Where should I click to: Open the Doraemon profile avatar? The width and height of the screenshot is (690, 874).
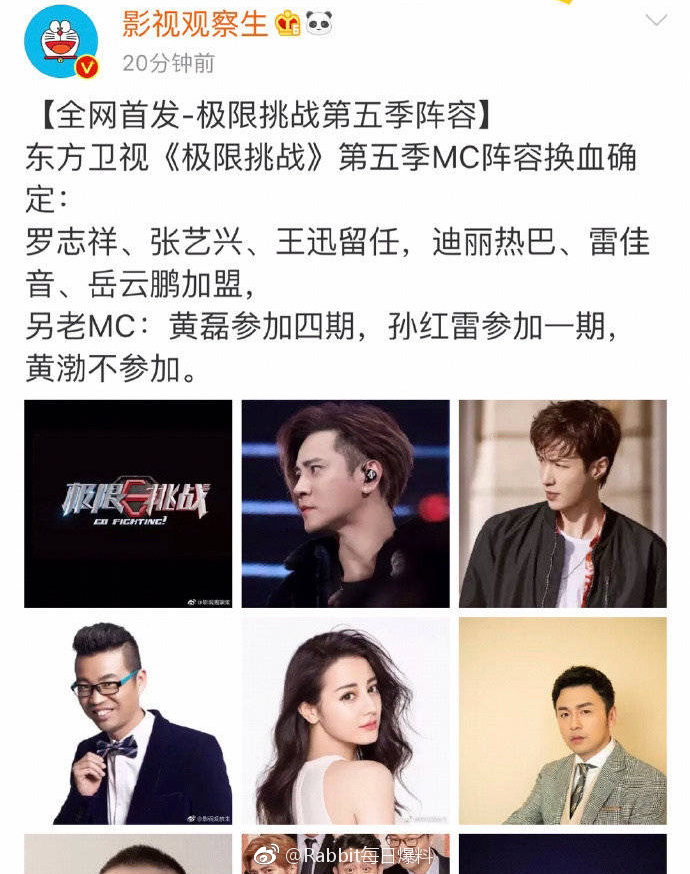tap(61, 42)
